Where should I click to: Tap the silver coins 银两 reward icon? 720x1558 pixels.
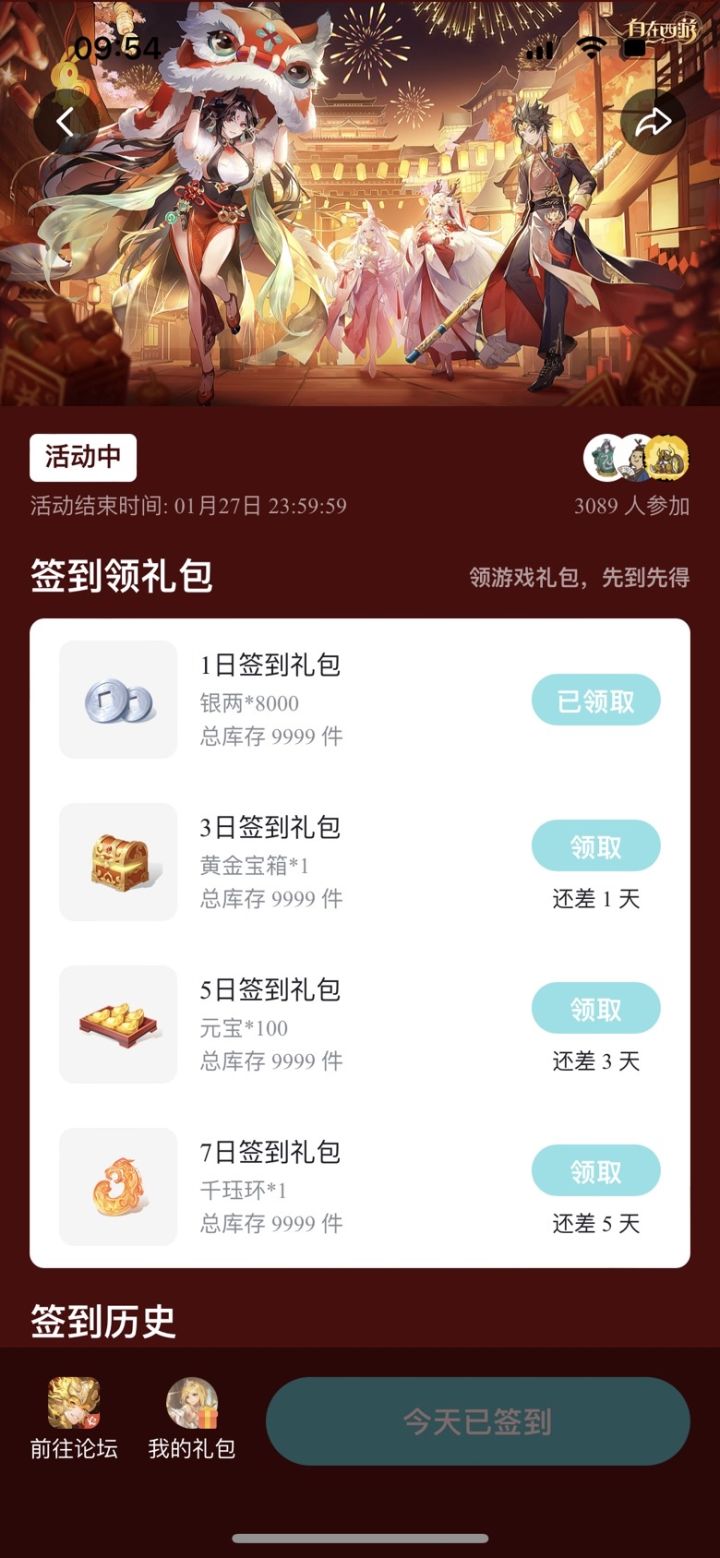pyautogui.click(x=117, y=699)
